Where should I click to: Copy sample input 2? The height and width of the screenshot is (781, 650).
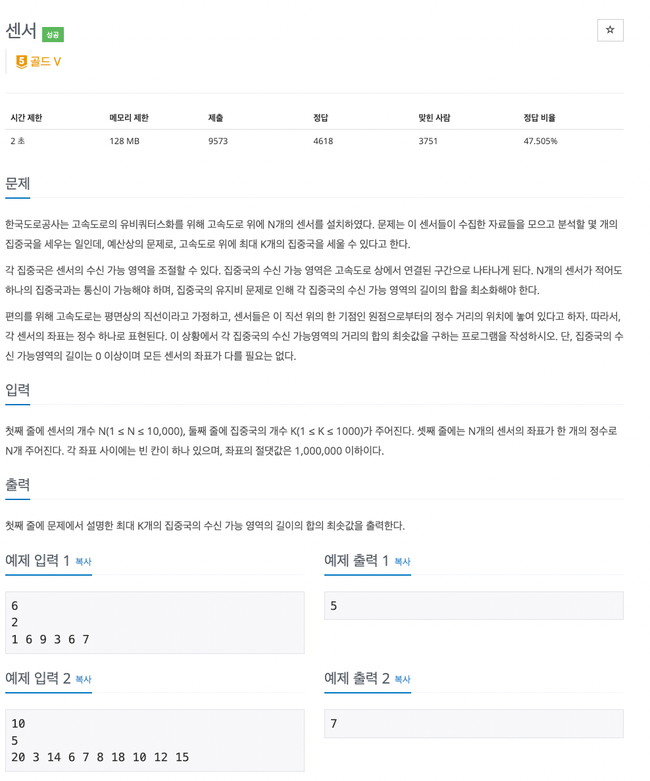pos(83,680)
